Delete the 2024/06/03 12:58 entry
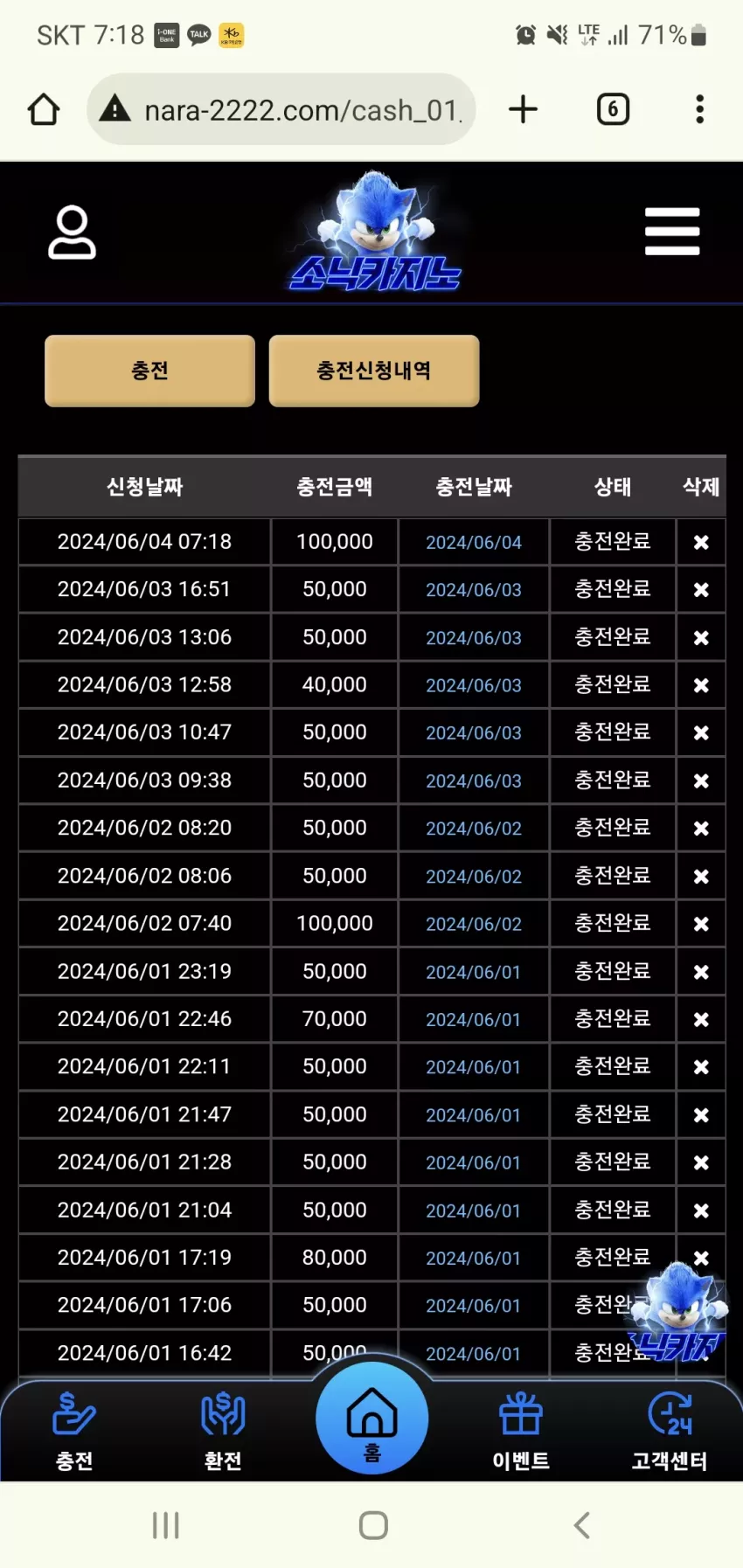 pos(701,686)
